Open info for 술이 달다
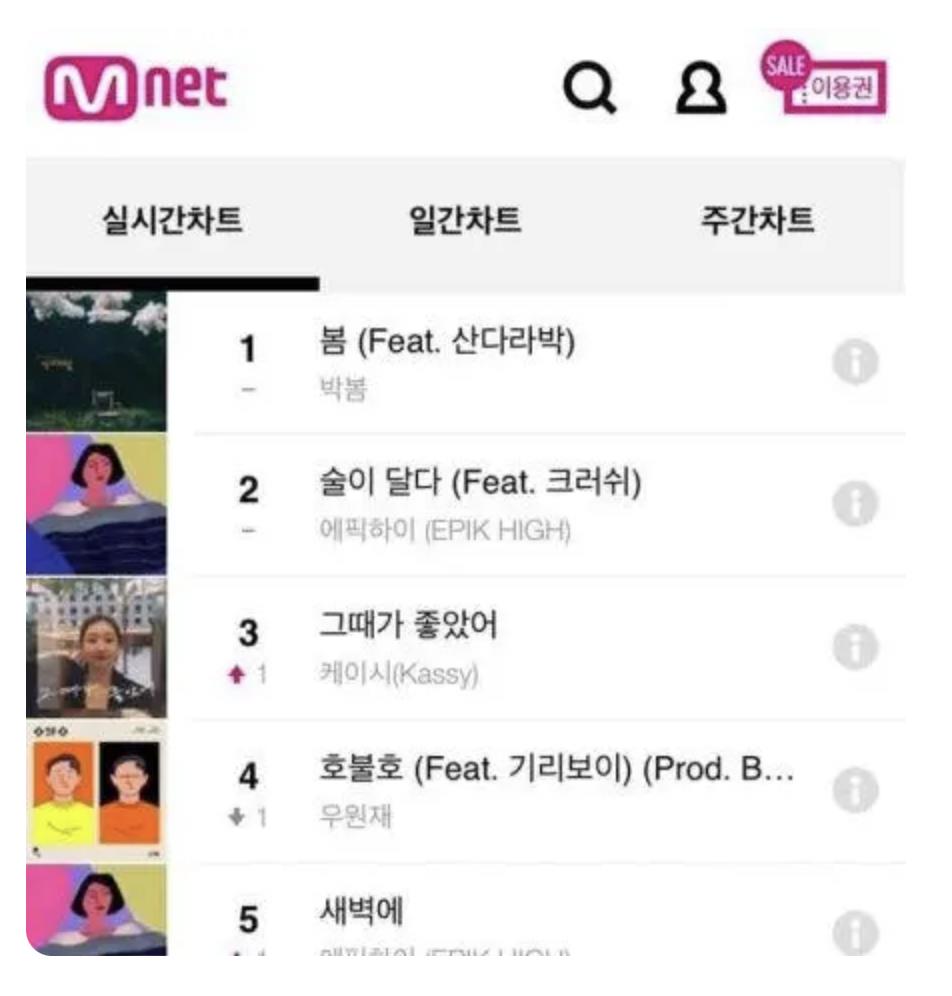Screen dimensions: 952x996 point(856,505)
